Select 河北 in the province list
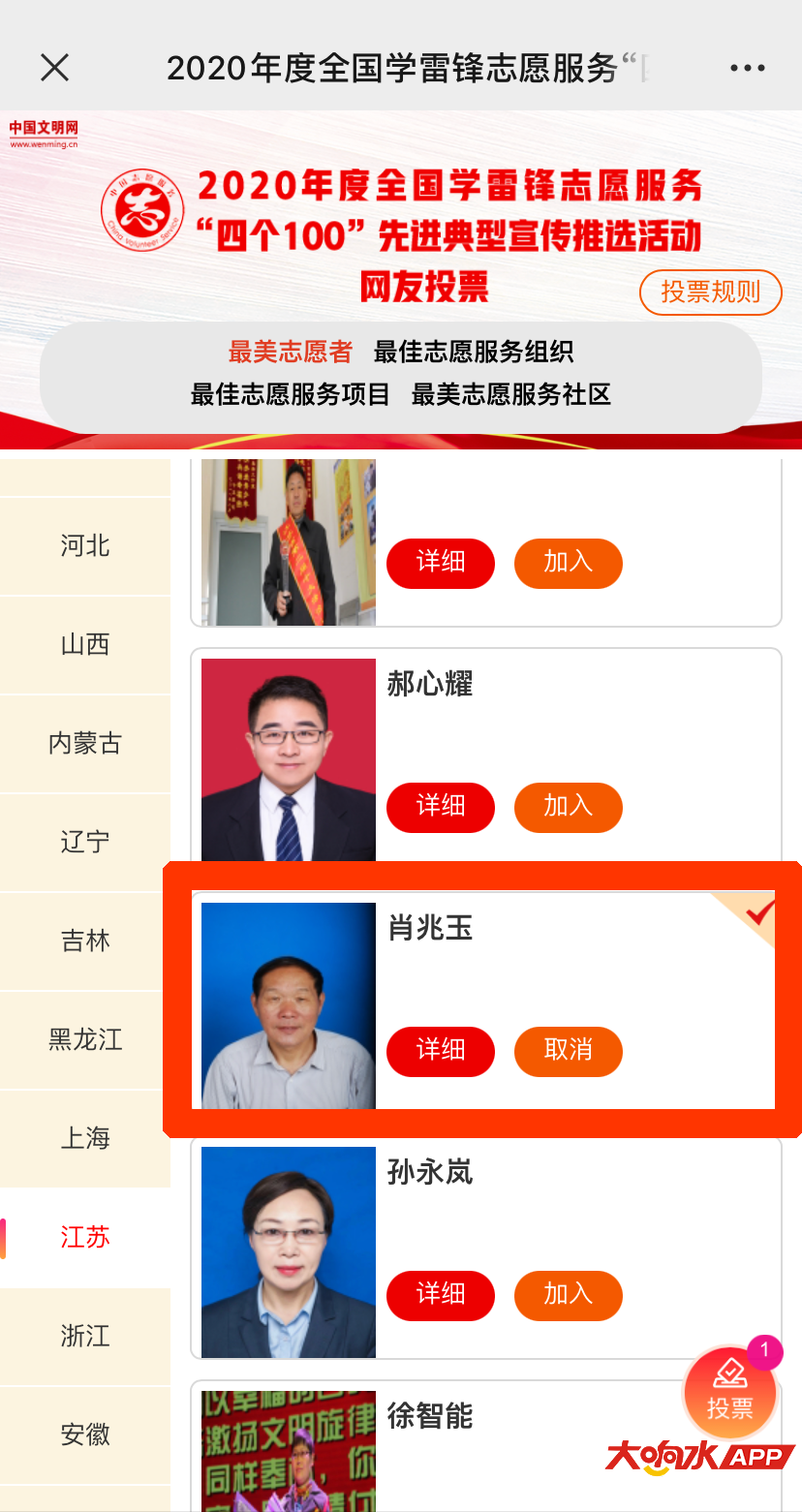Image resolution: width=802 pixels, height=1512 pixels. (x=85, y=546)
